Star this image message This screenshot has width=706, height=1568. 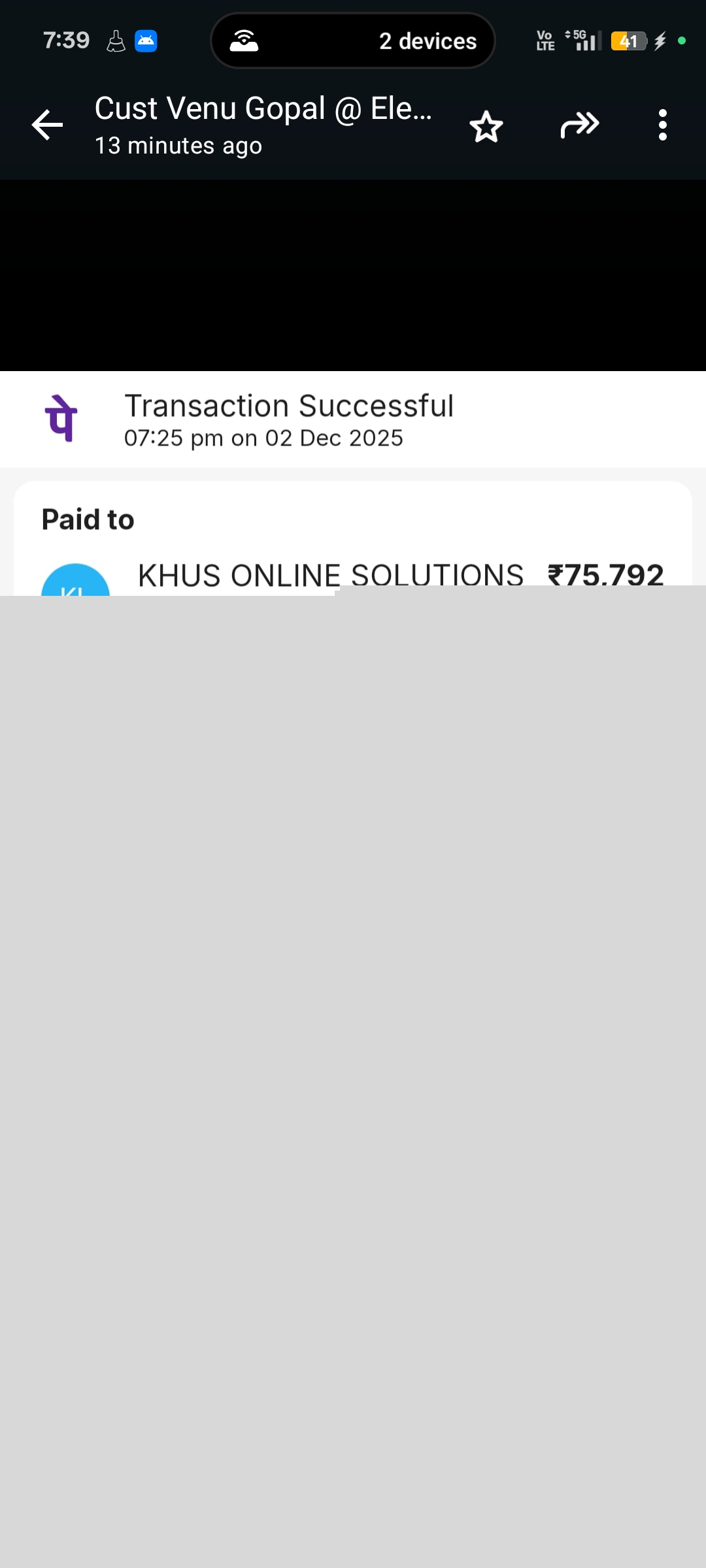tap(486, 125)
